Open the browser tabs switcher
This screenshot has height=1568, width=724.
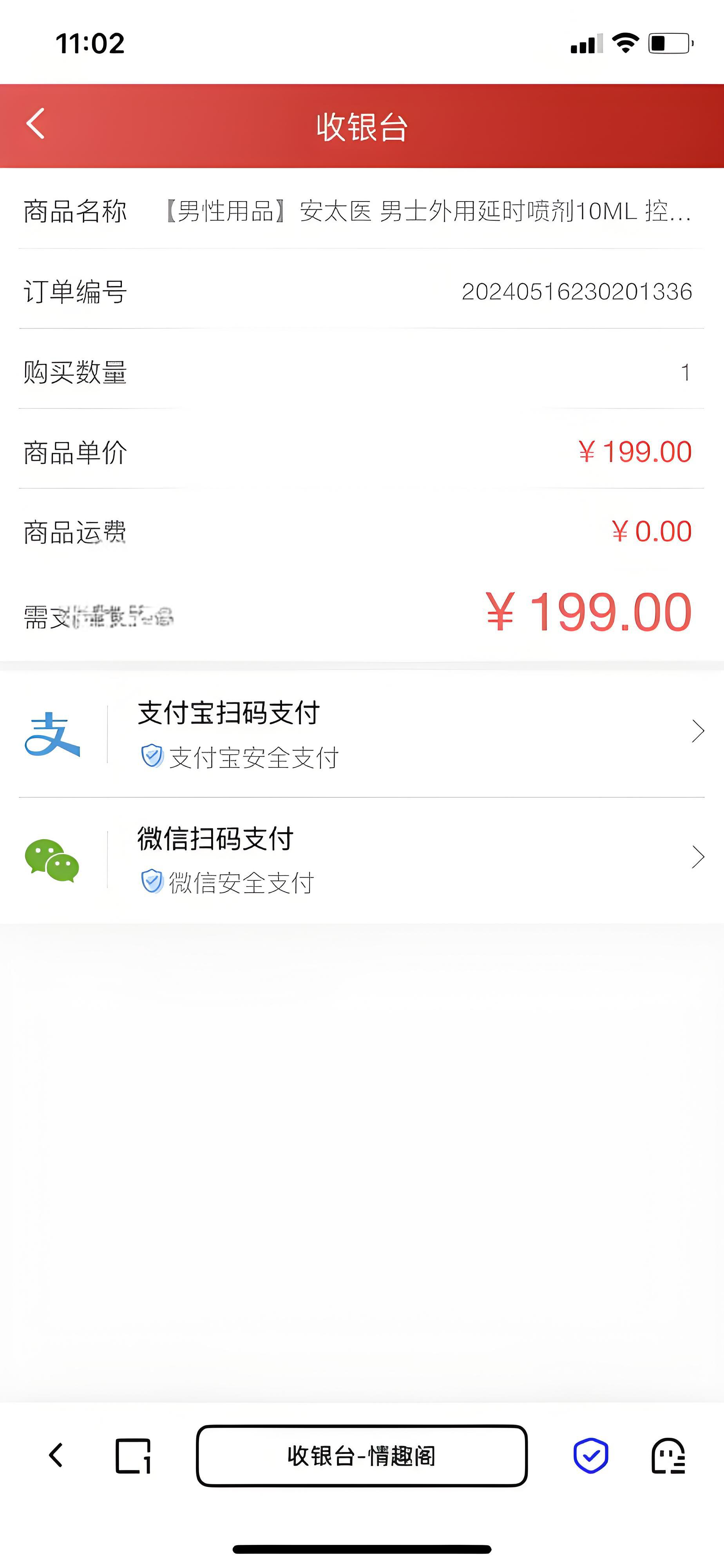[x=133, y=1455]
